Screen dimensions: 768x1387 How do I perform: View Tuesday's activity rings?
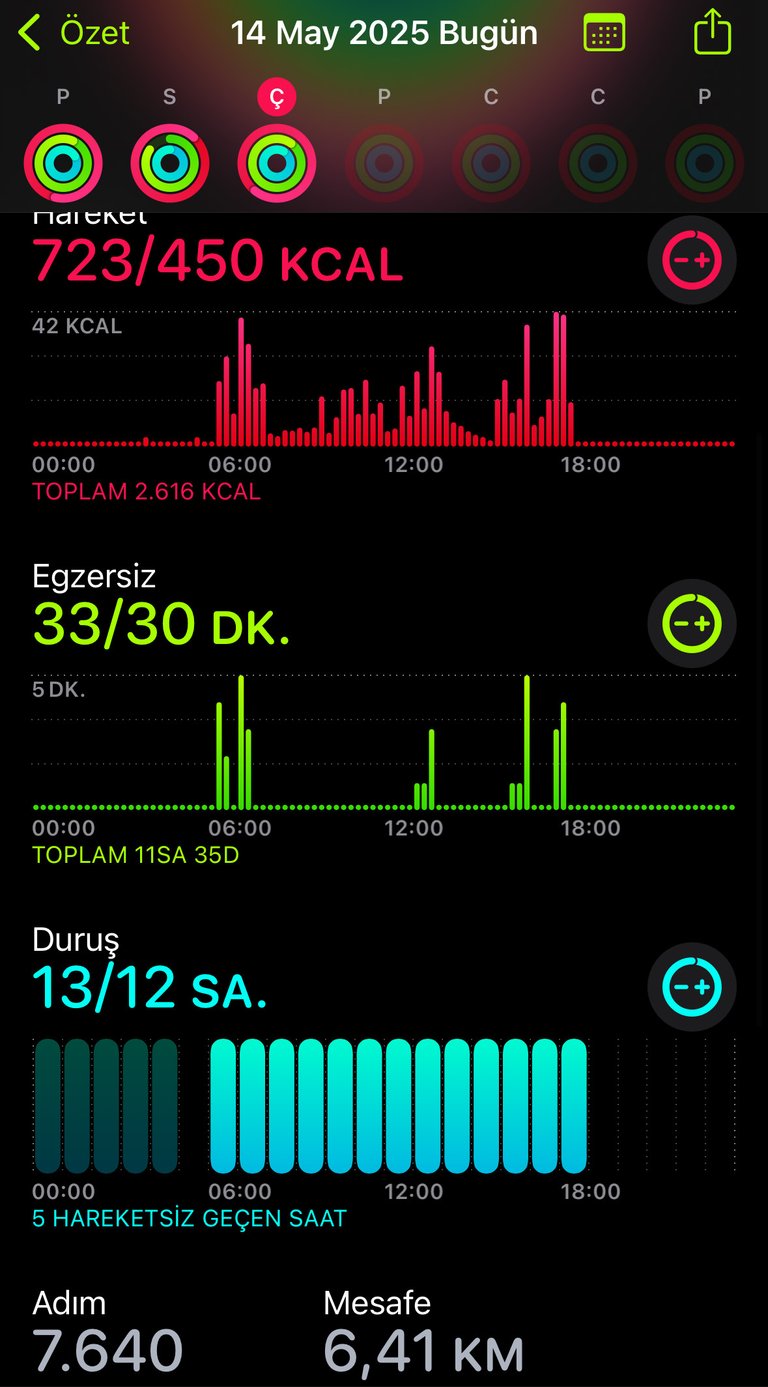point(170,163)
